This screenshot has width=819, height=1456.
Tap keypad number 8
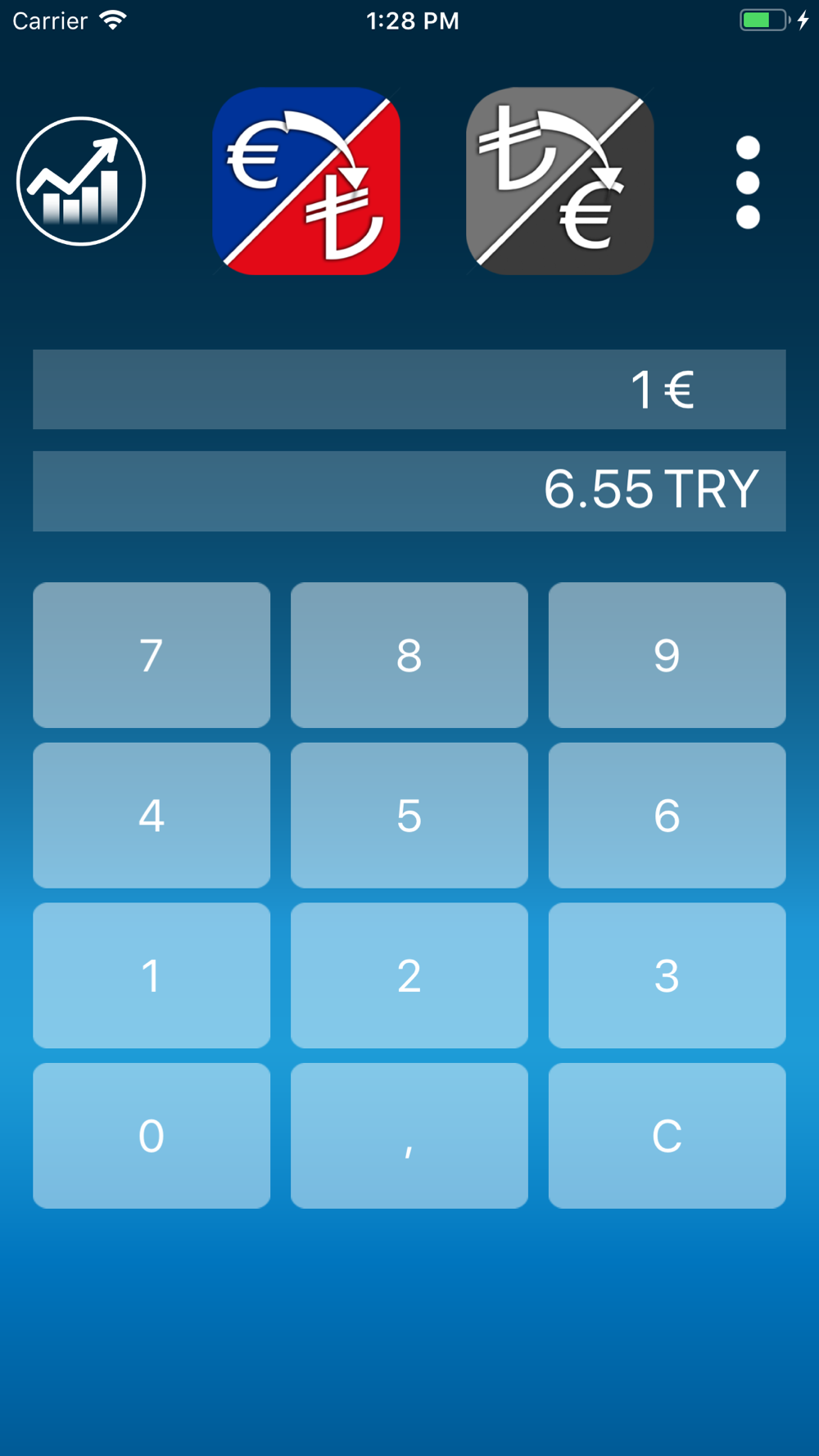[x=409, y=655]
